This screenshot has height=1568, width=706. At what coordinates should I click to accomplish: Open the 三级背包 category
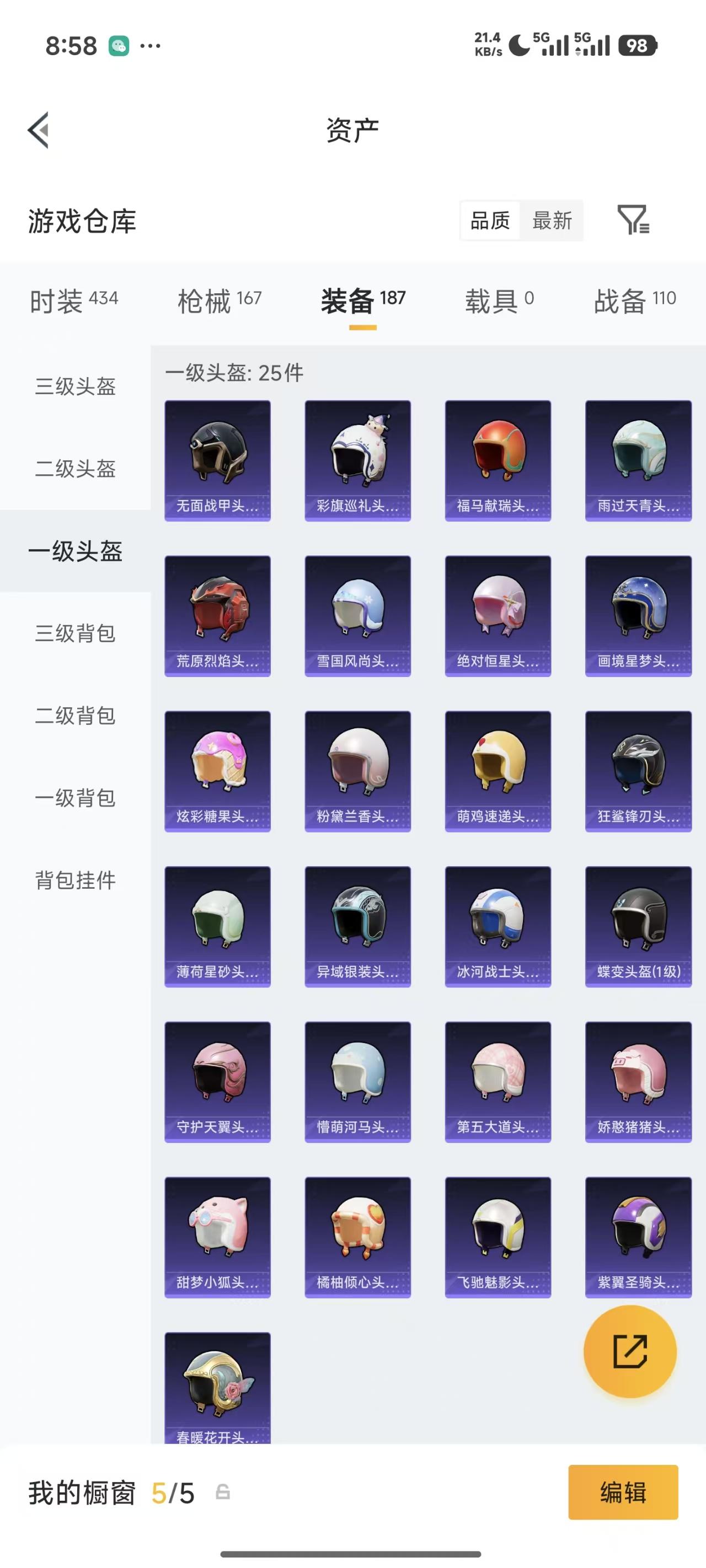click(76, 633)
